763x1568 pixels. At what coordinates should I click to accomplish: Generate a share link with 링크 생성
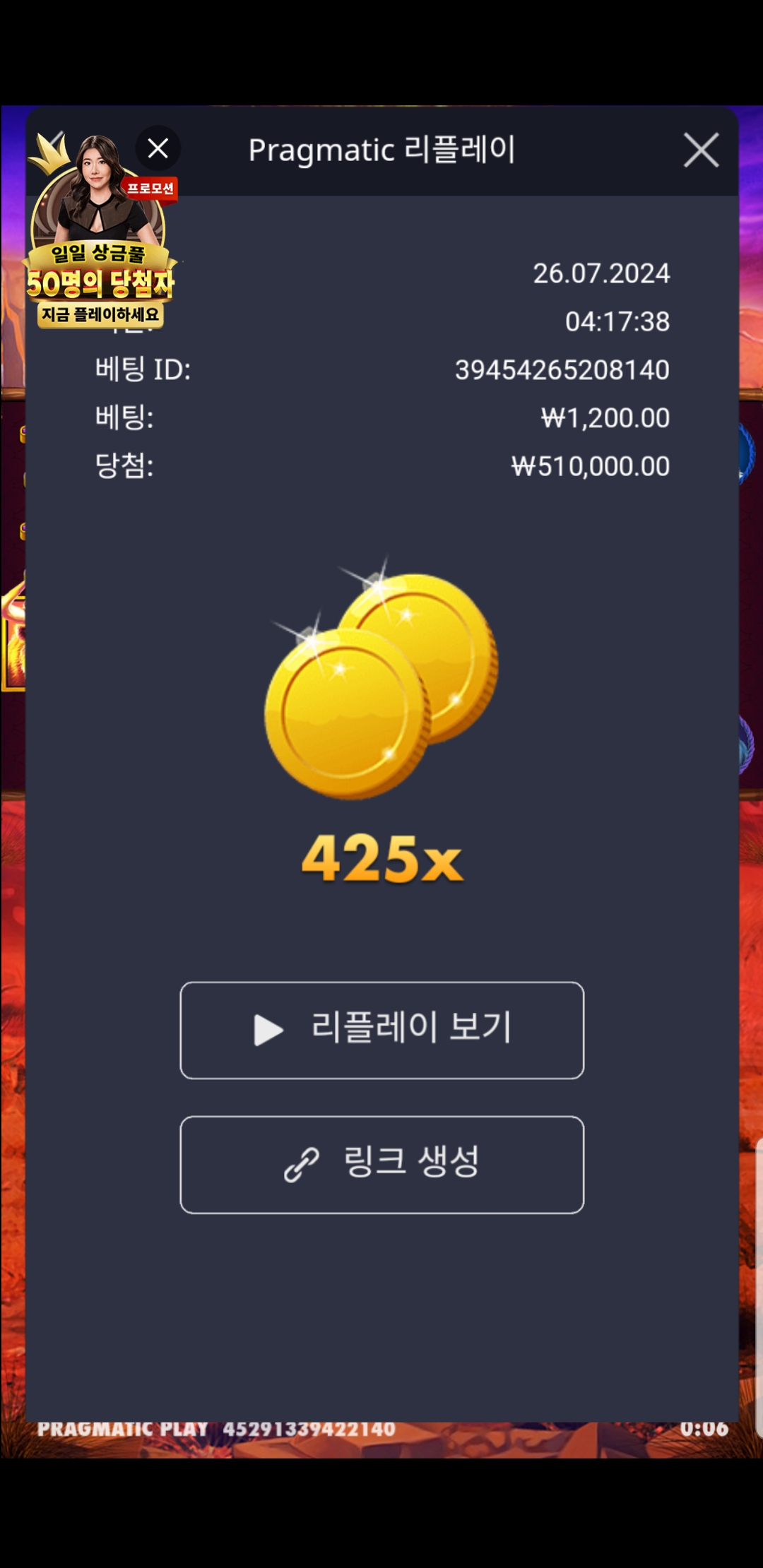pos(381,1164)
